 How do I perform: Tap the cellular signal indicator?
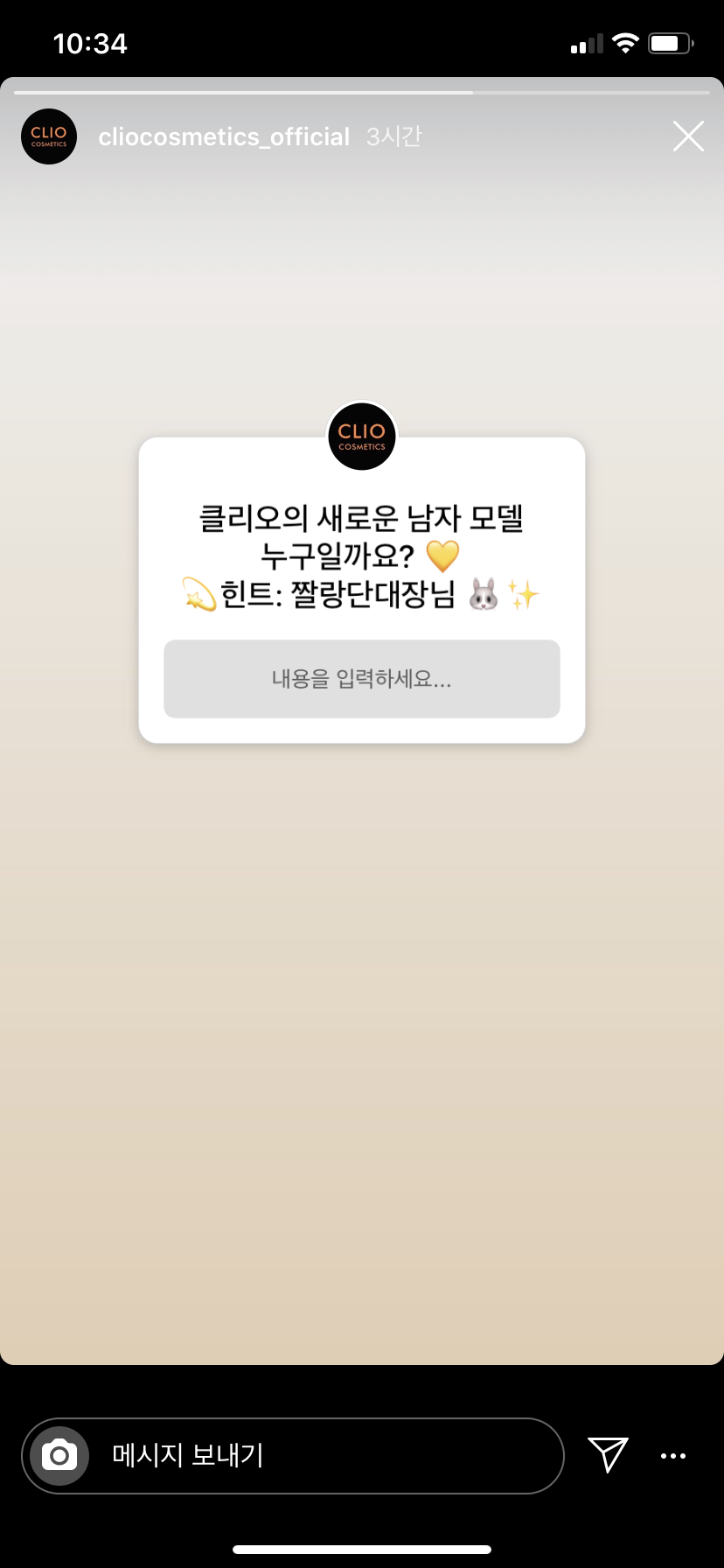click(584, 42)
